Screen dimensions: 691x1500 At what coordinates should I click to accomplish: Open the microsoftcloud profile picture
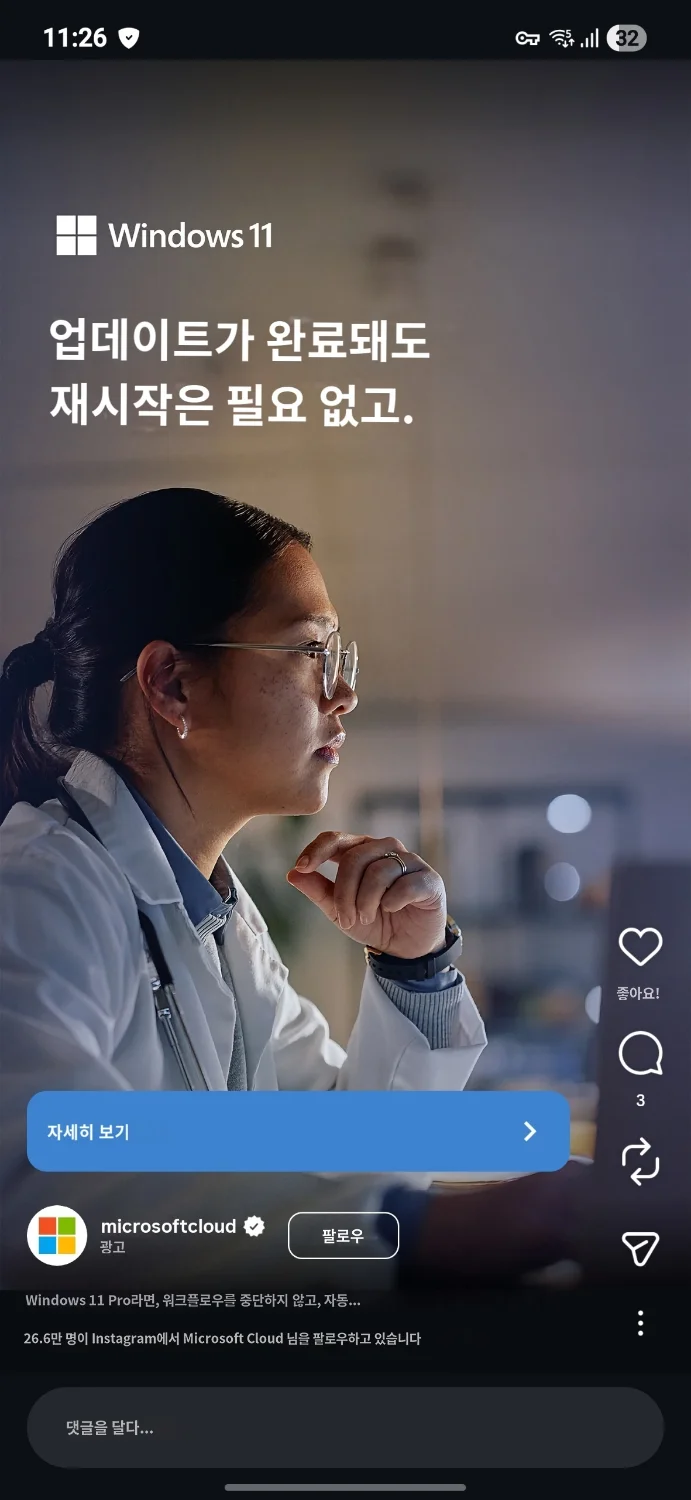click(x=57, y=1235)
